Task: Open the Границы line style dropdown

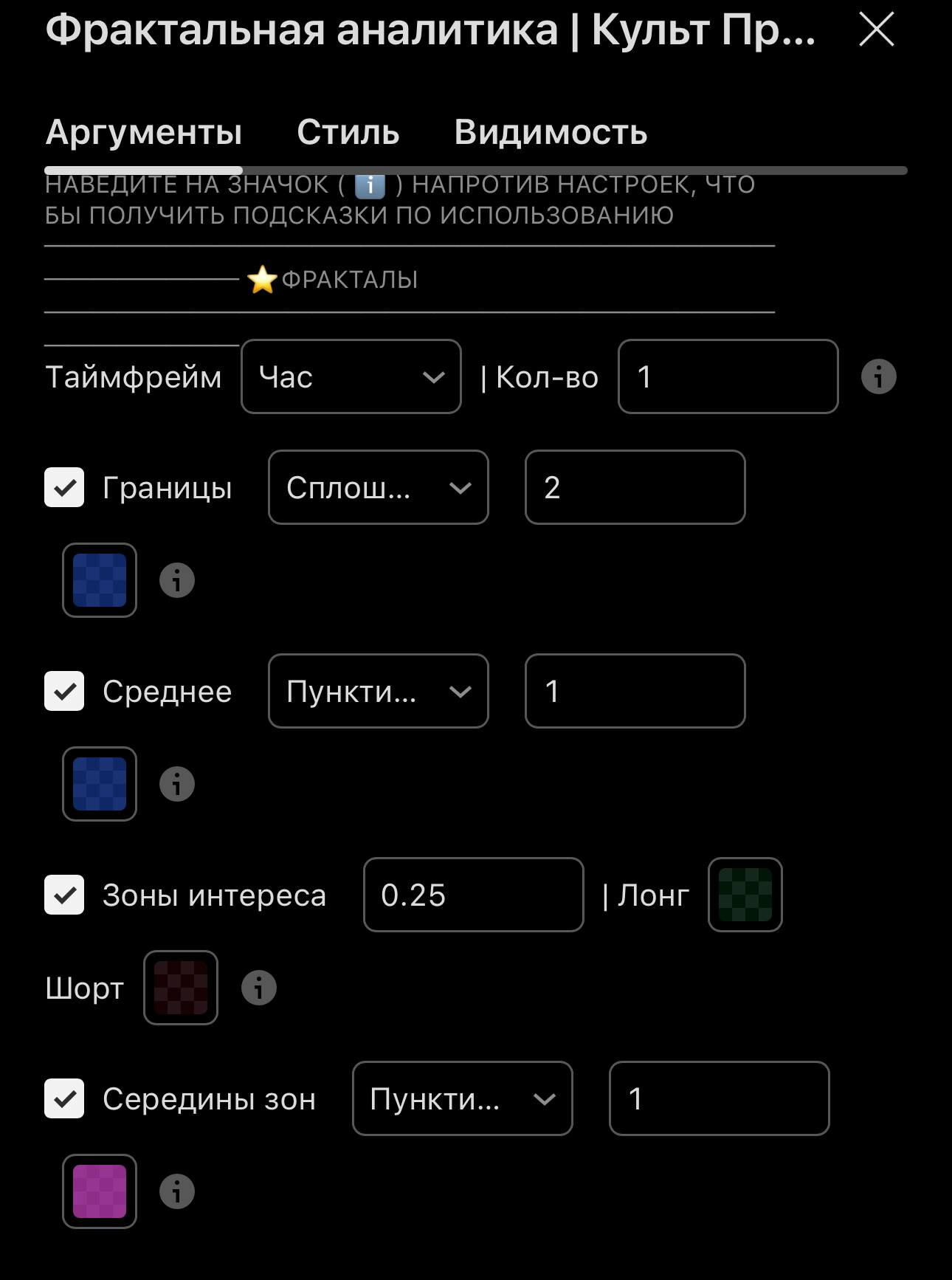Action: 378,488
